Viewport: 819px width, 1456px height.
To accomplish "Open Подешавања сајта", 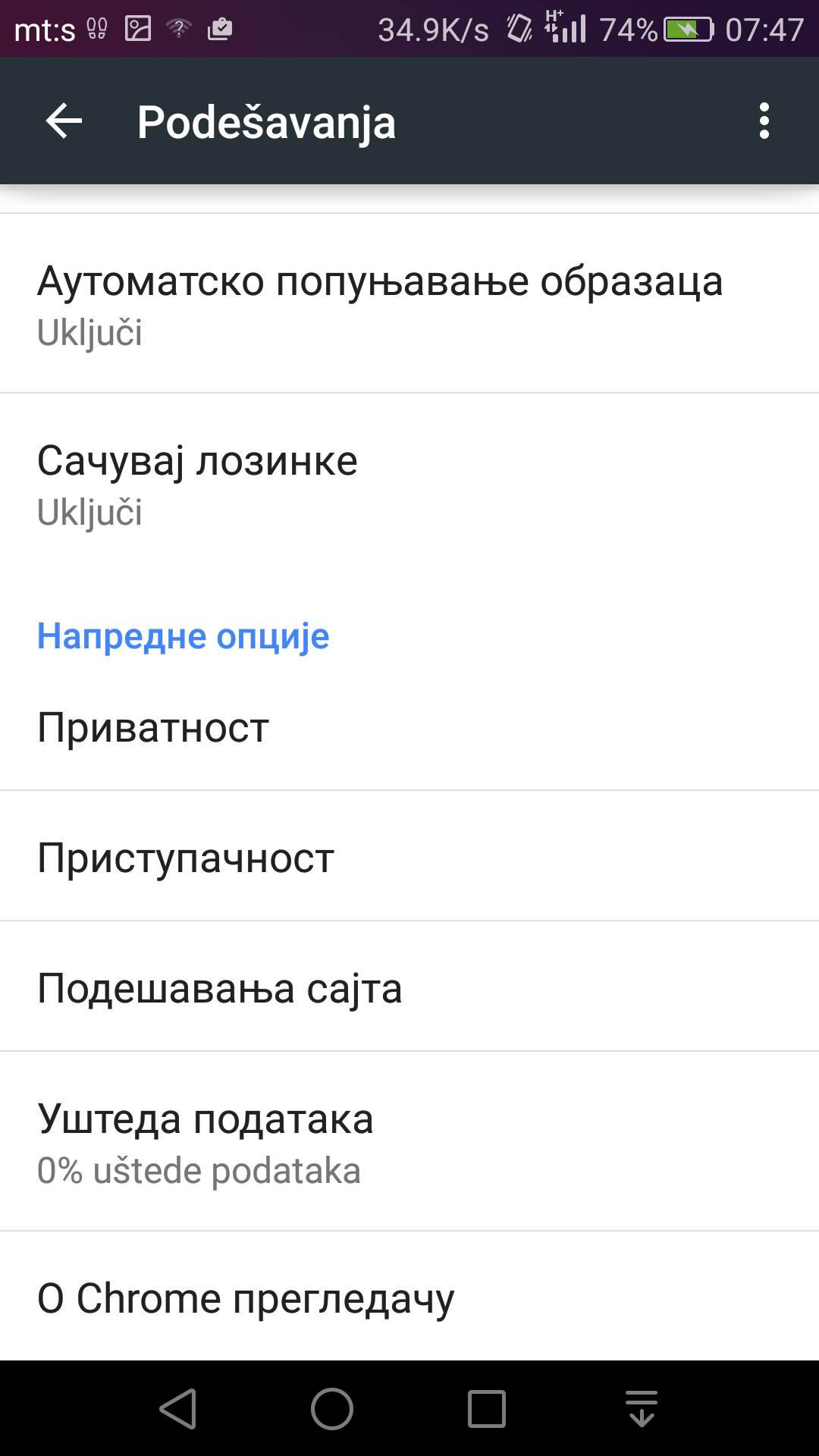I will 409,988.
